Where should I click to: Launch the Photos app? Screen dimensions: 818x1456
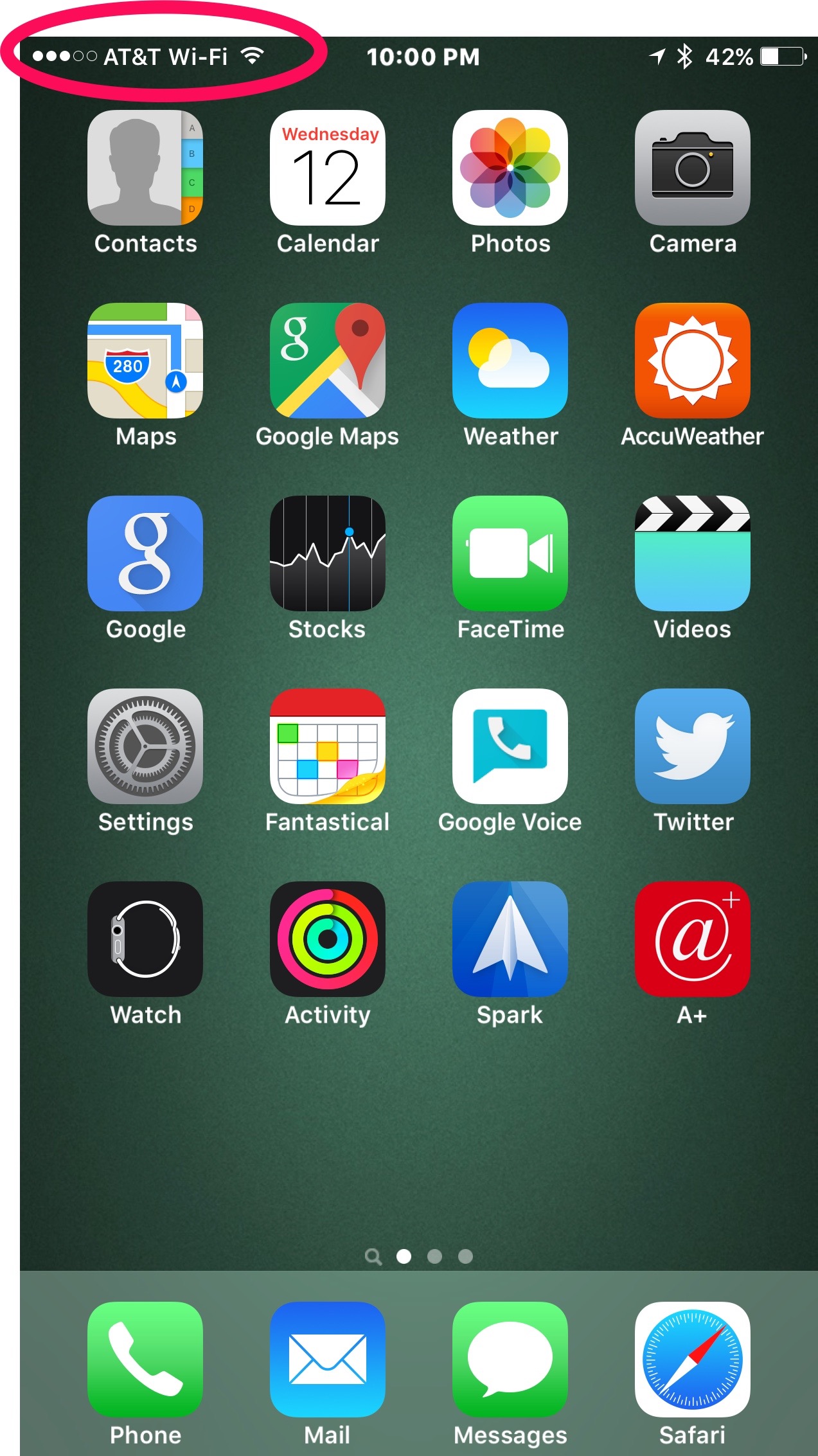510,168
